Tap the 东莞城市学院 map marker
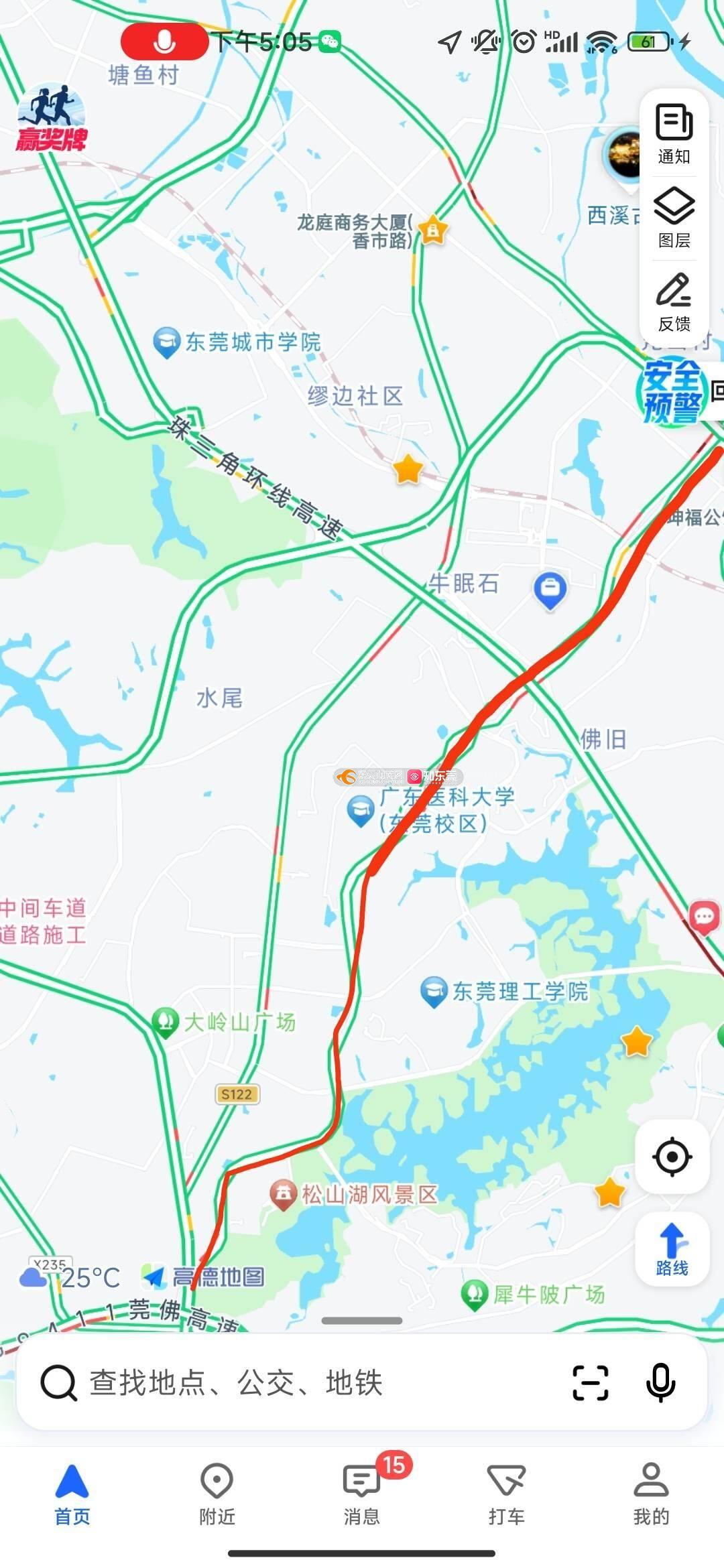This screenshot has width=724, height=1568. 166,342
